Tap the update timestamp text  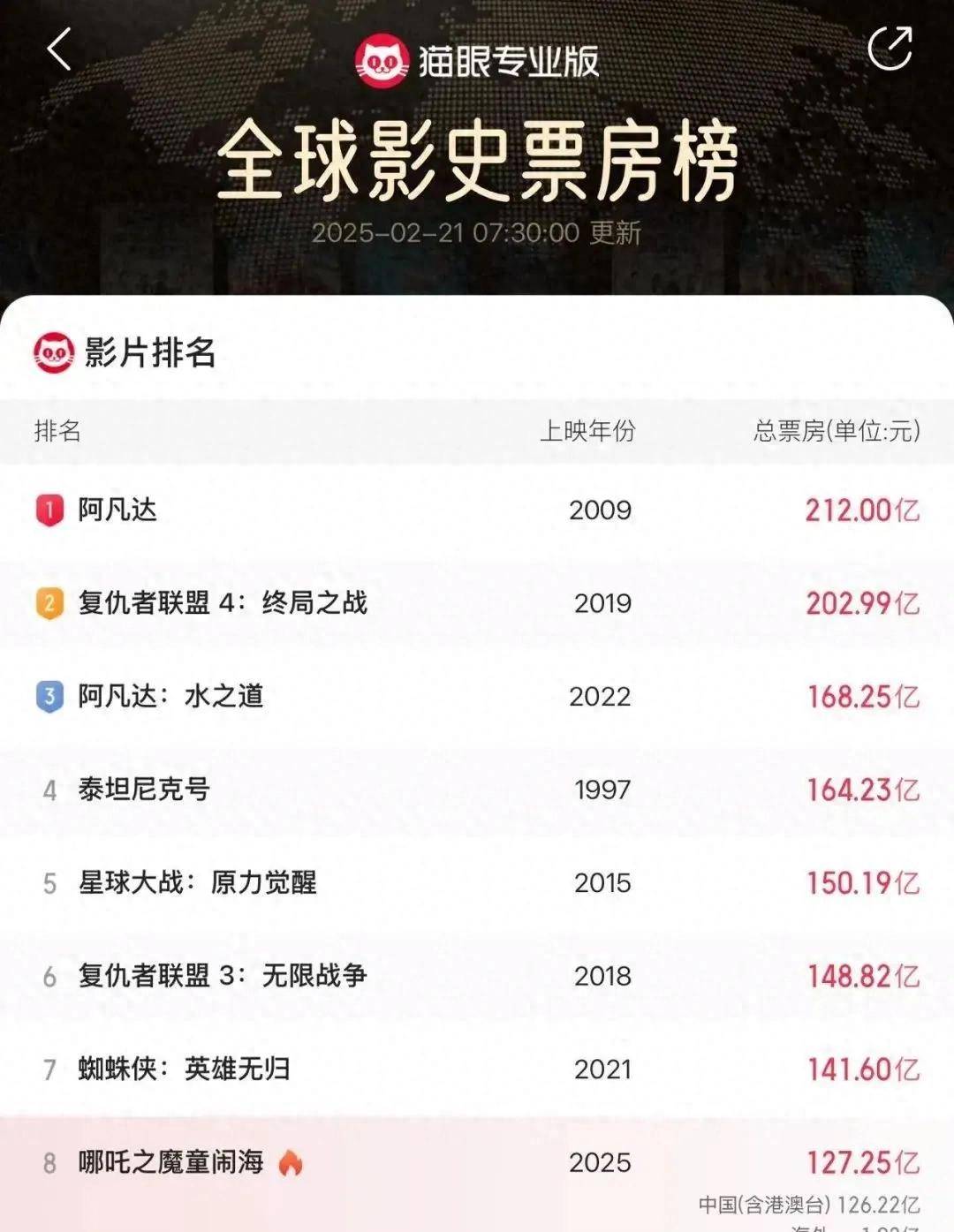pos(477,235)
